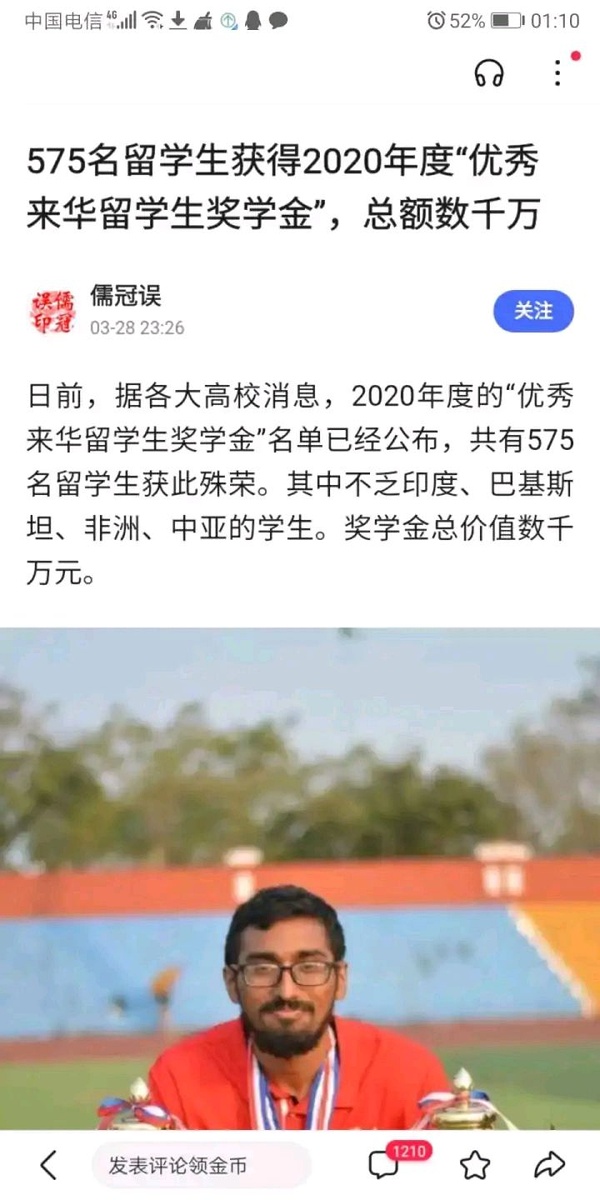Open the three-dot overflow menu
Screen dimensions: 600x1200
[x=558, y=73]
